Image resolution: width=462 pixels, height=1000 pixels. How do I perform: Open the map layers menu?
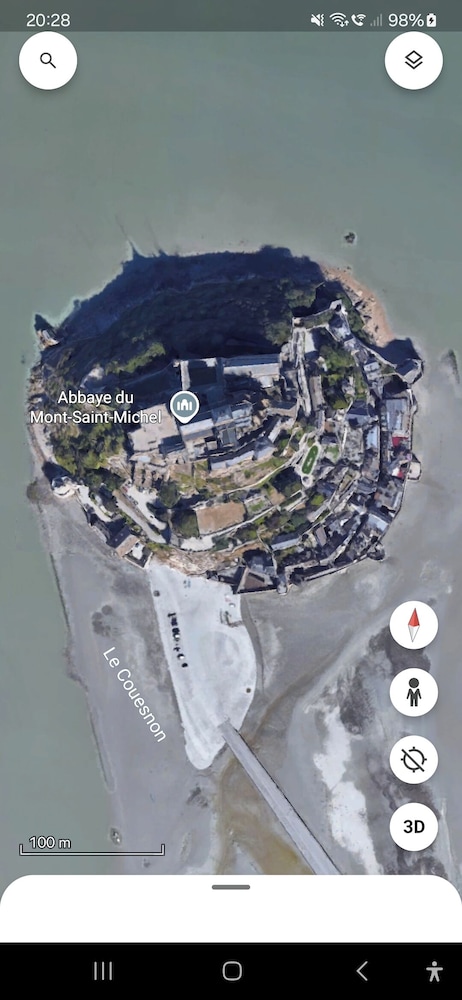(414, 61)
